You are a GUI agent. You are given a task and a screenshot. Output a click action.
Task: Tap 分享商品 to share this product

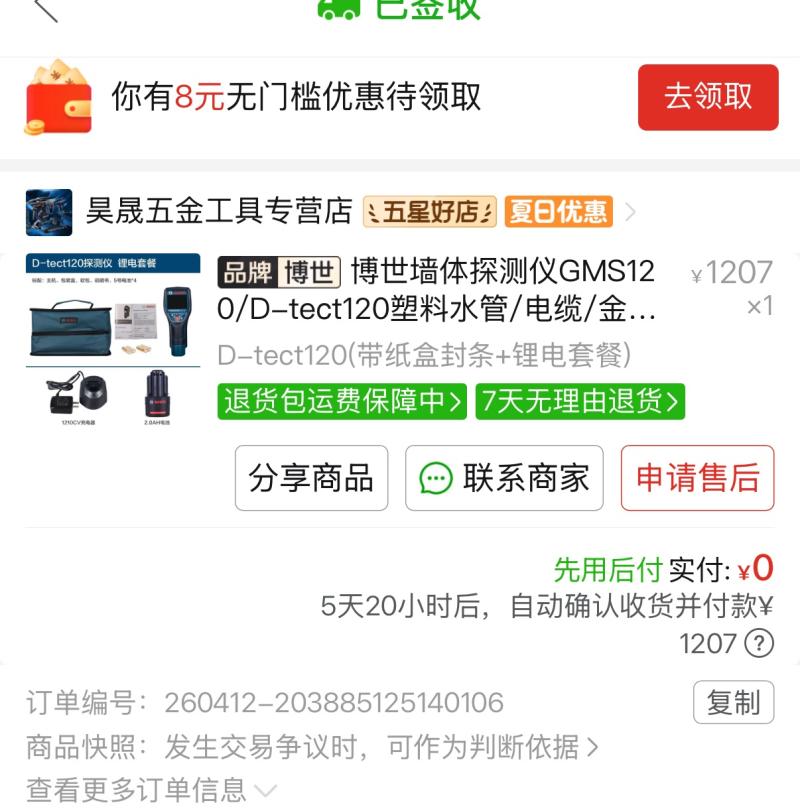pyautogui.click(x=311, y=478)
